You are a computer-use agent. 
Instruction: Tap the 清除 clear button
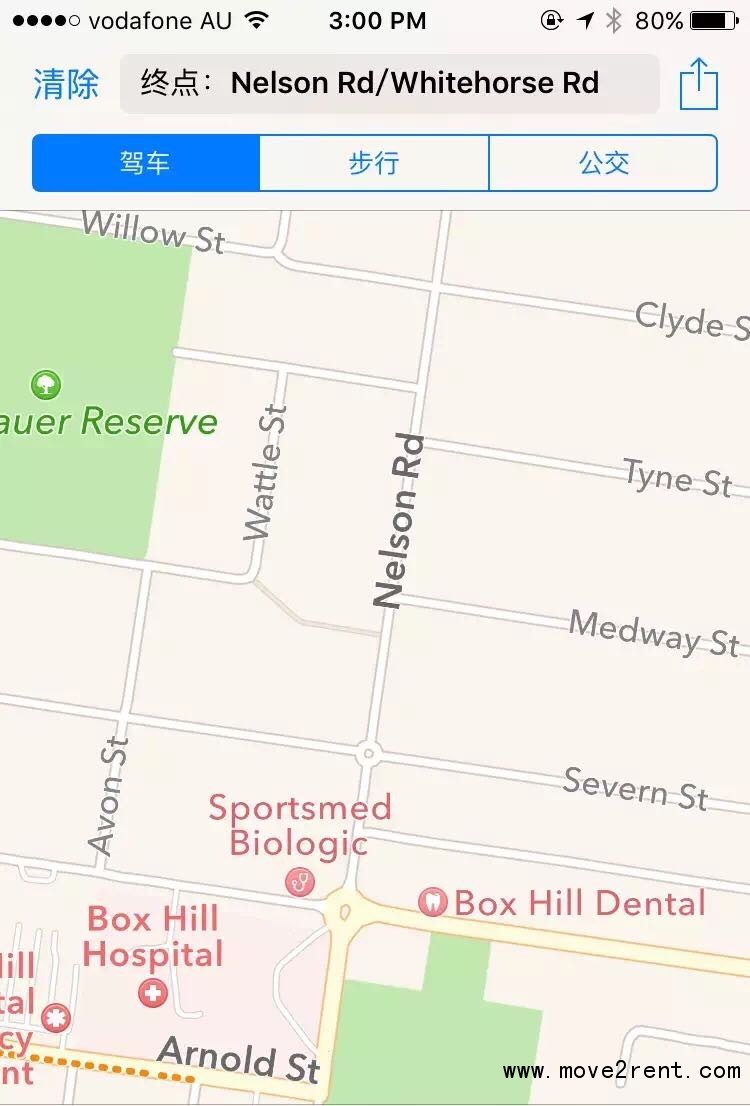coord(66,84)
